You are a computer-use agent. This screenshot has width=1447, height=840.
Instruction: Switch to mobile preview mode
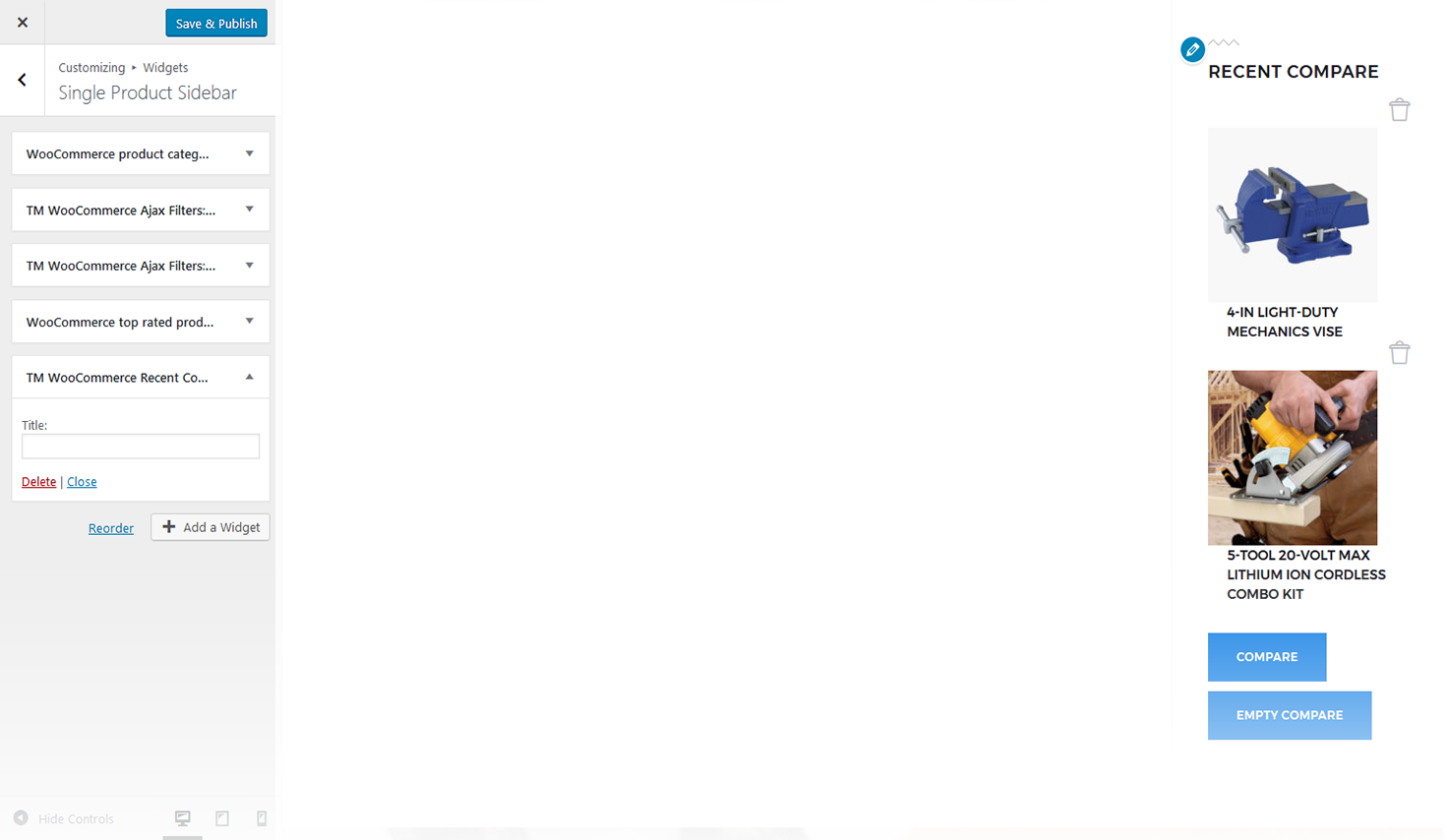pos(262,818)
